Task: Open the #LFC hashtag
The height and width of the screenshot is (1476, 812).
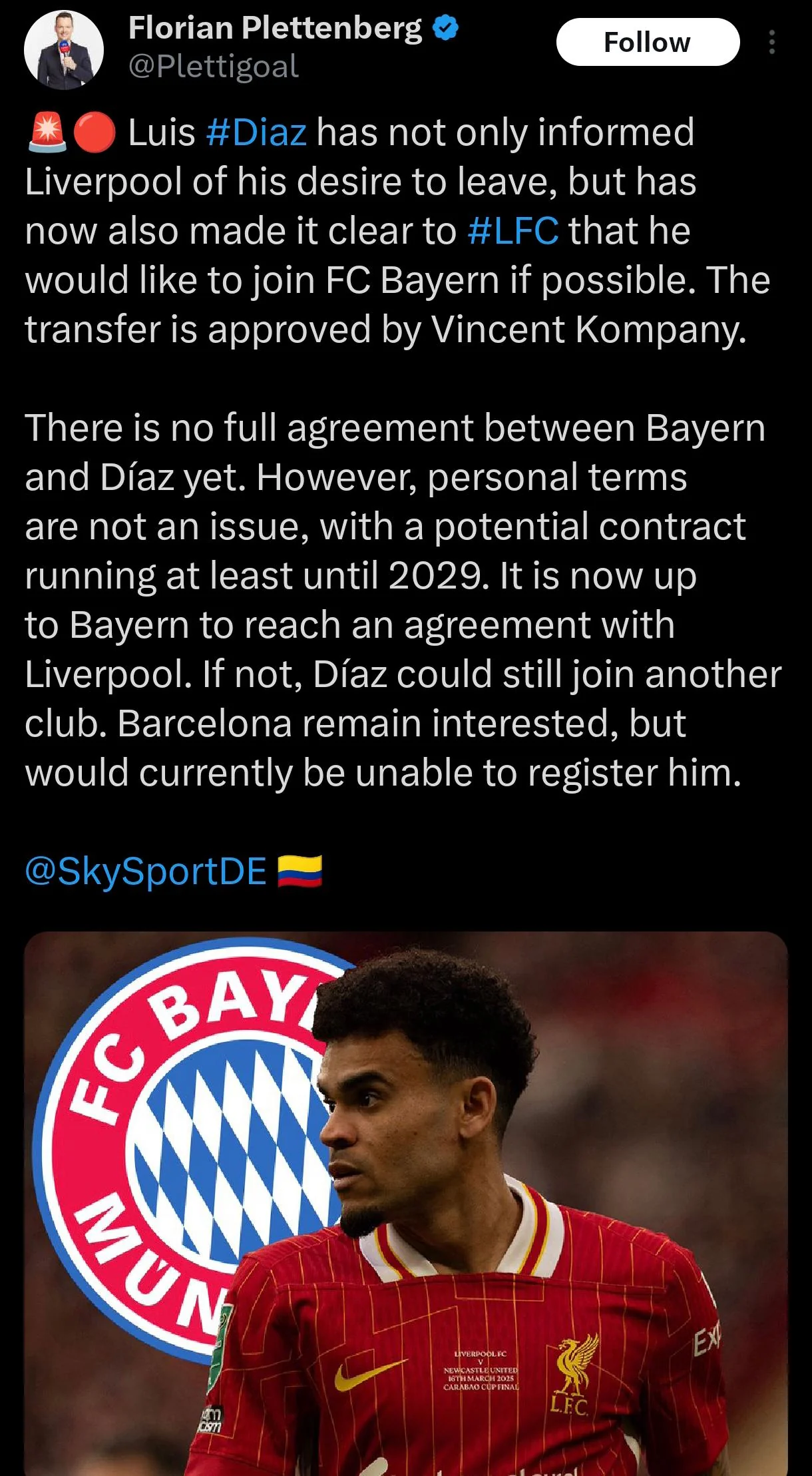Action: pyautogui.click(x=513, y=230)
